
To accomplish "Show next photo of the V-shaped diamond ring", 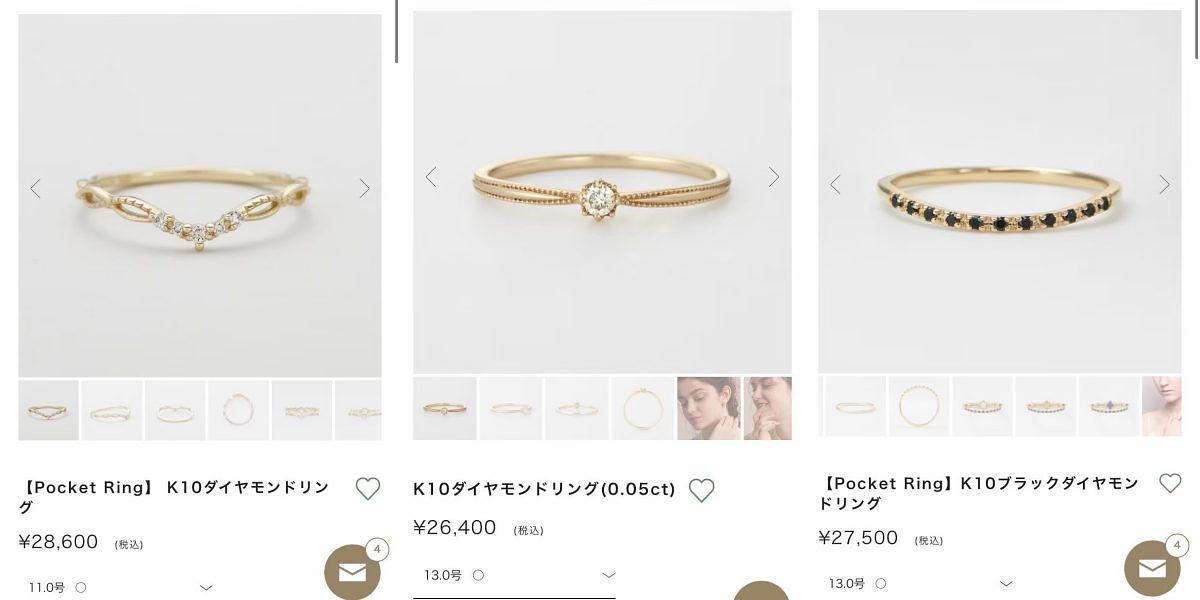I will point(364,188).
